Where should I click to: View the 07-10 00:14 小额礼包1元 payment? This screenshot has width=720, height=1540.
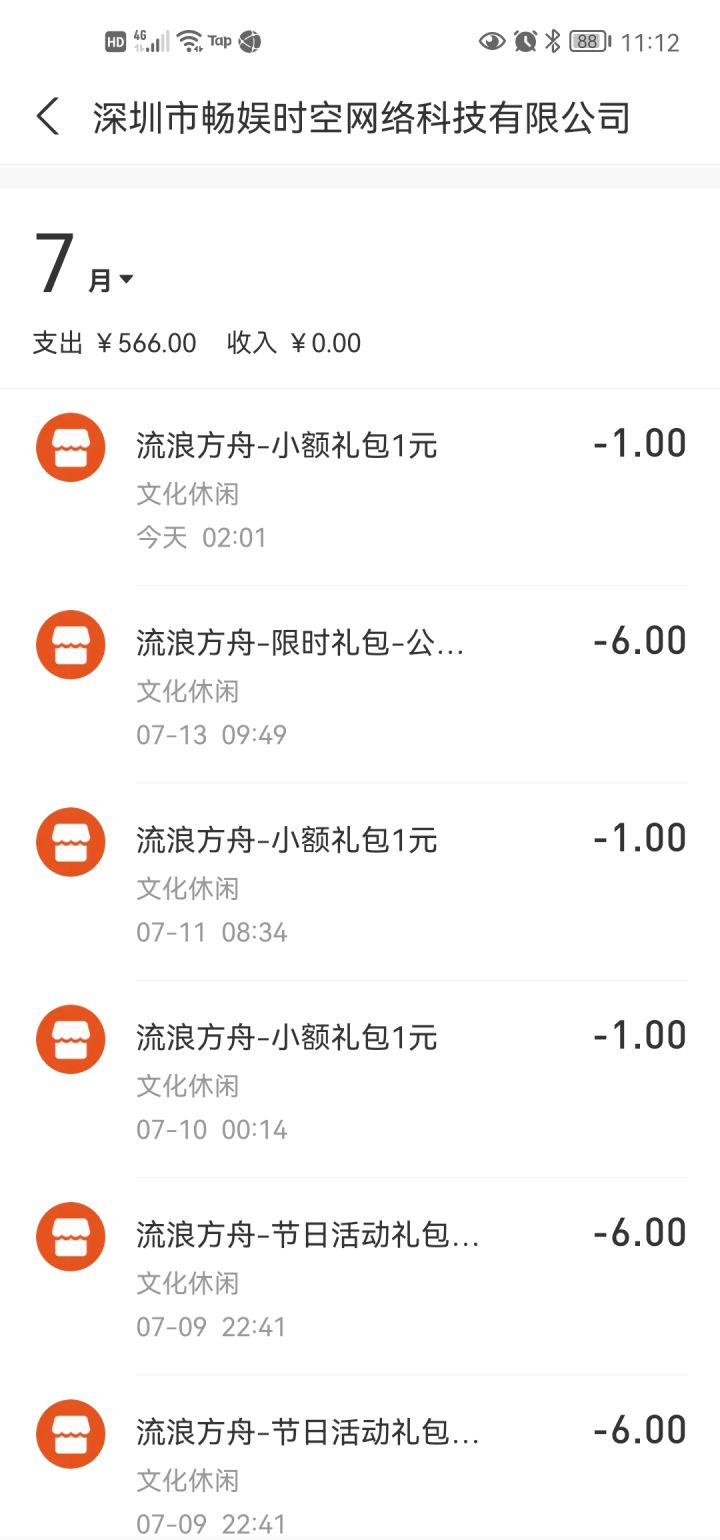click(360, 1081)
